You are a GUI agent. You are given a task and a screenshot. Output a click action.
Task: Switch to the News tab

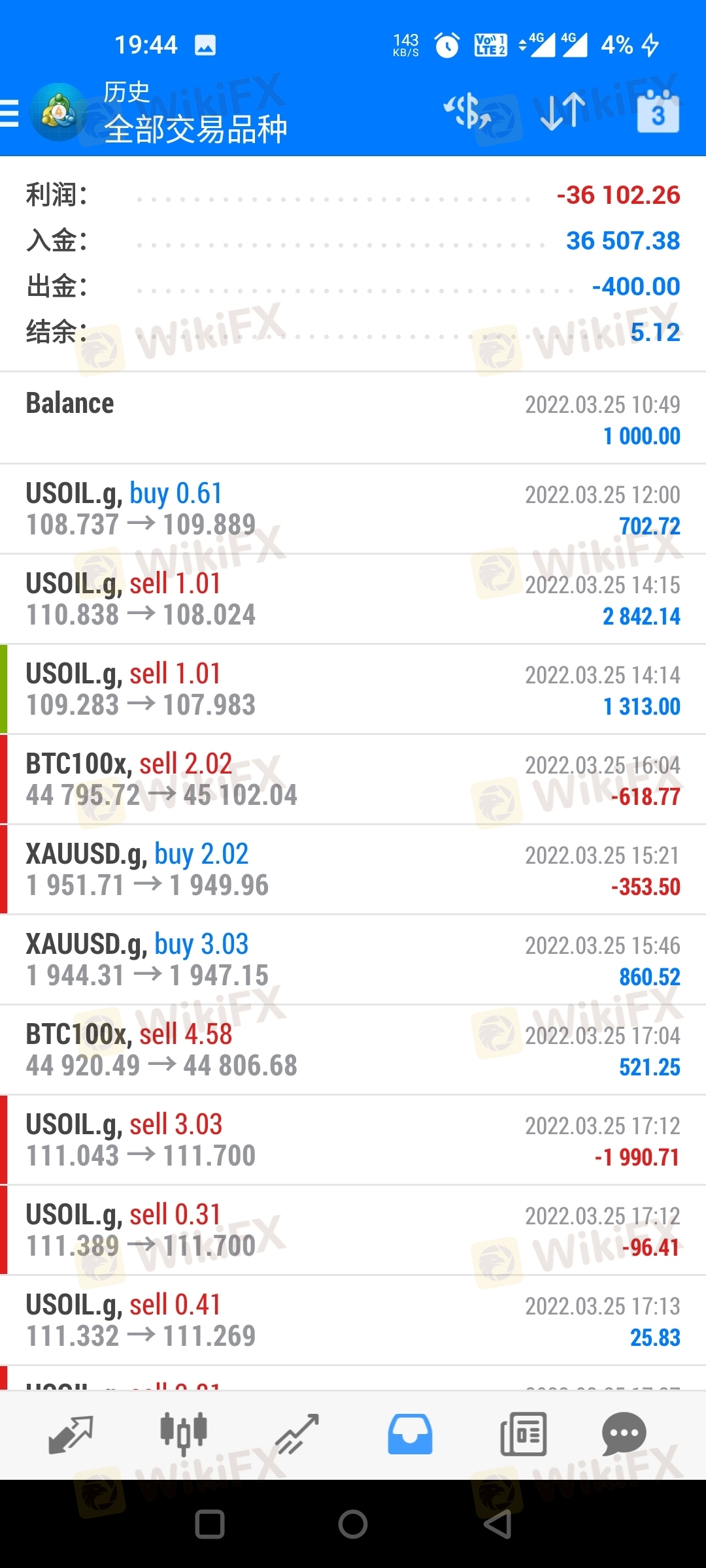[x=523, y=1434]
